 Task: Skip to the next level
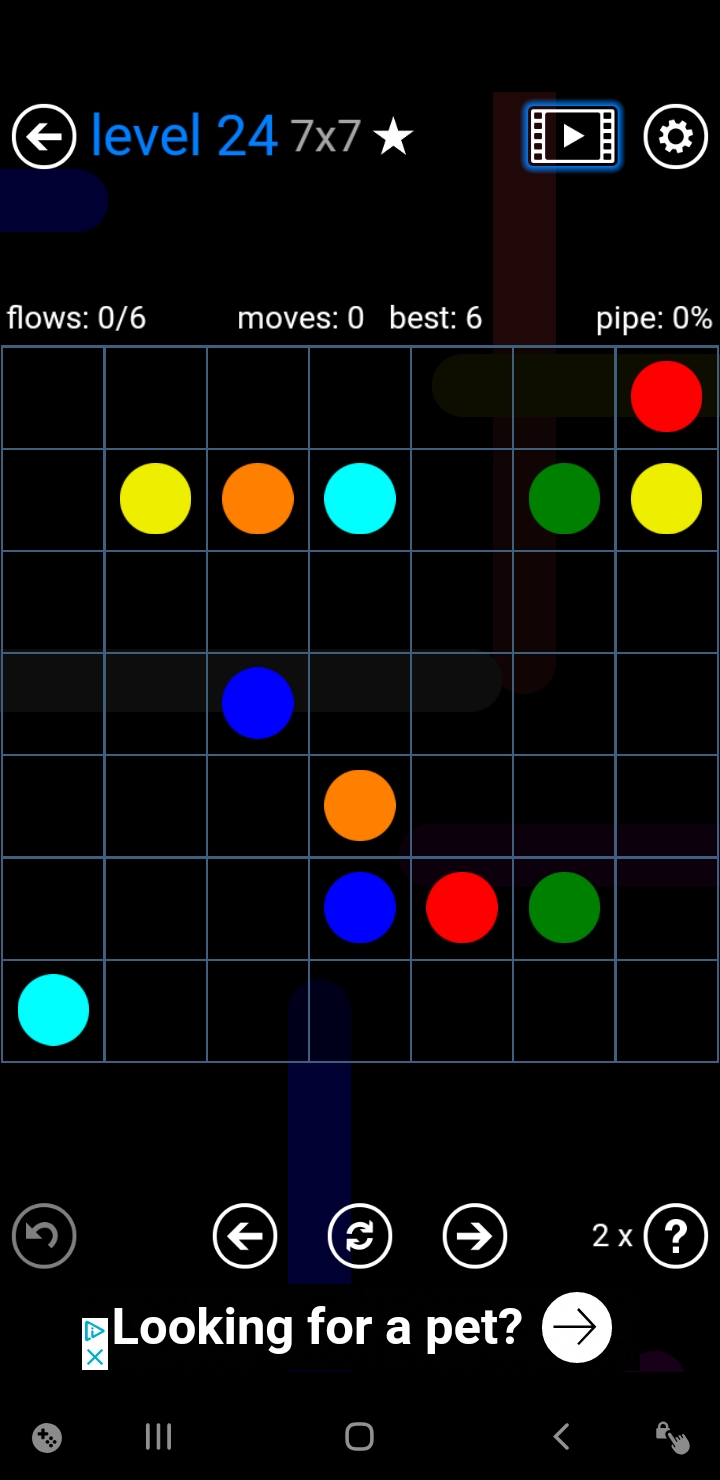pos(475,1236)
